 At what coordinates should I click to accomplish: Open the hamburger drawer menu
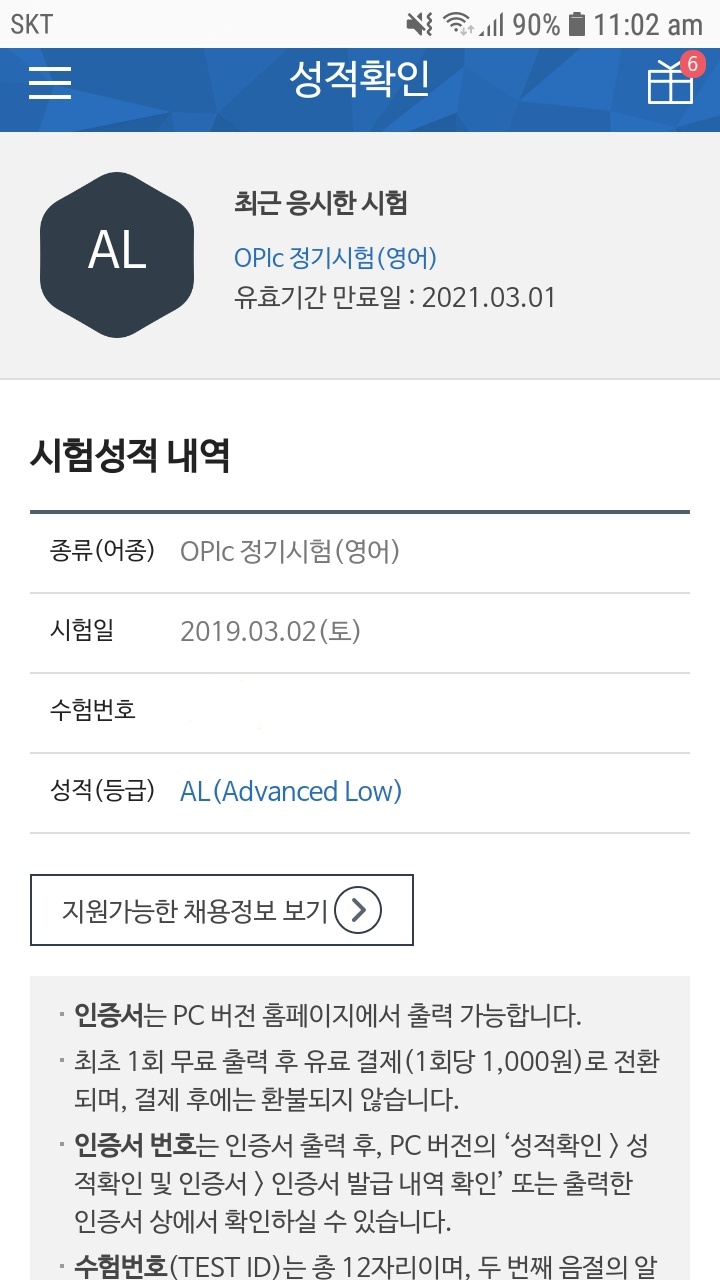pyautogui.click(x=50, y=82)
